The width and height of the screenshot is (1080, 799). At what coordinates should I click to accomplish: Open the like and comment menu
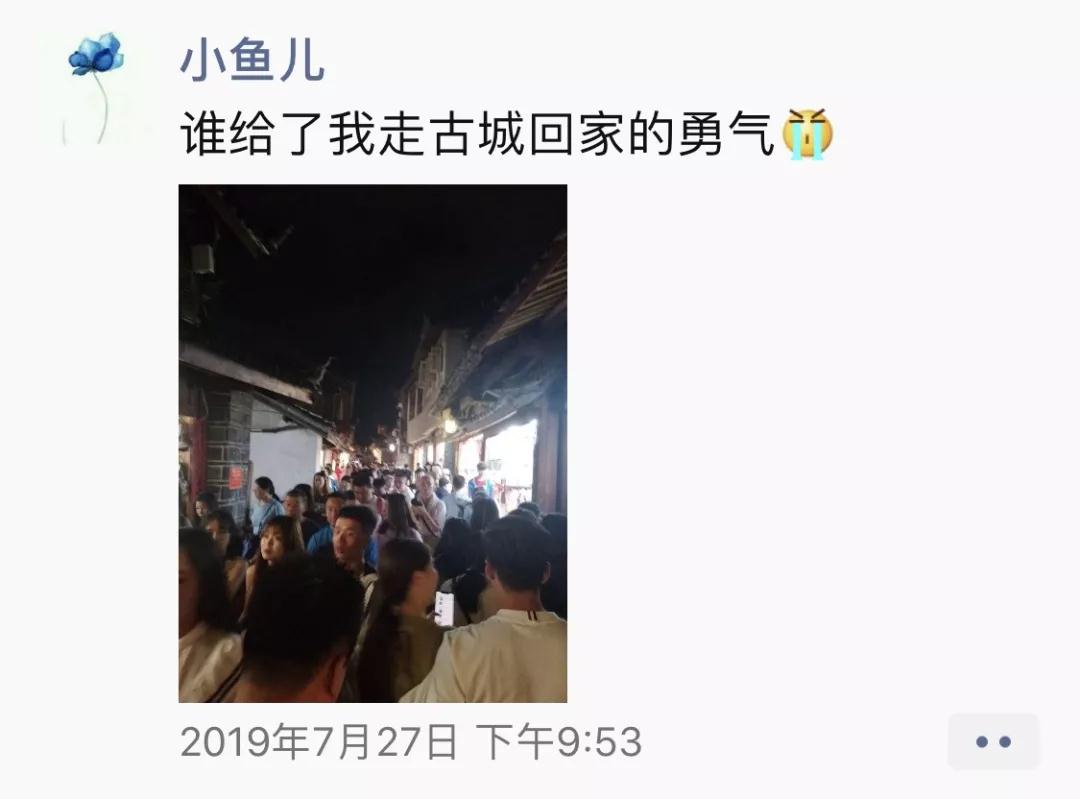[992, 742]
